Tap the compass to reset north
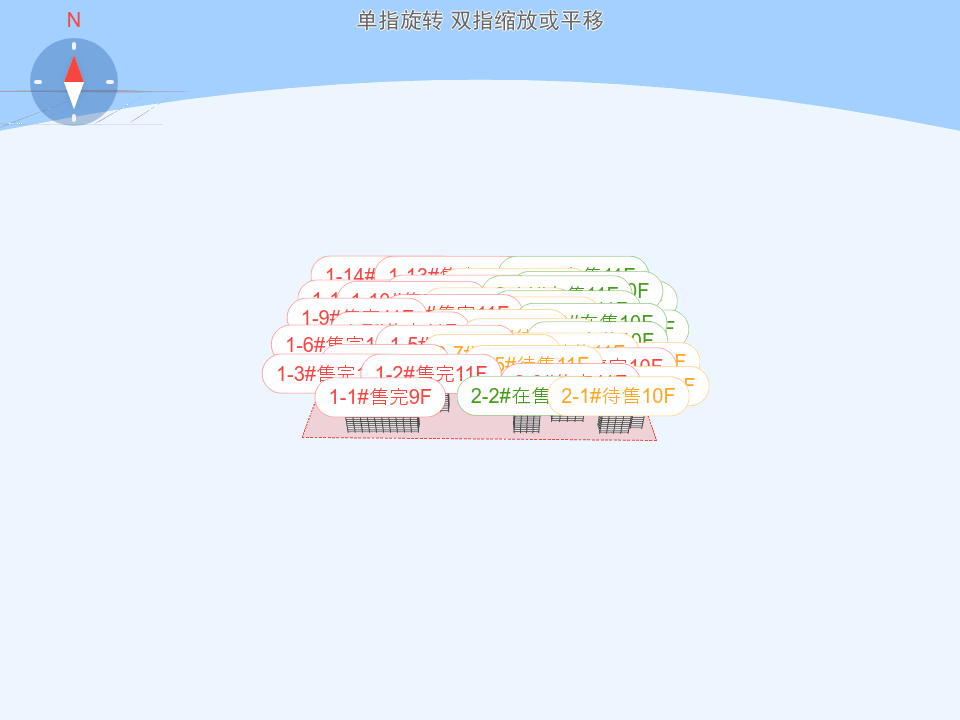This screenshot has height=720, width=960. coord(74,82)
